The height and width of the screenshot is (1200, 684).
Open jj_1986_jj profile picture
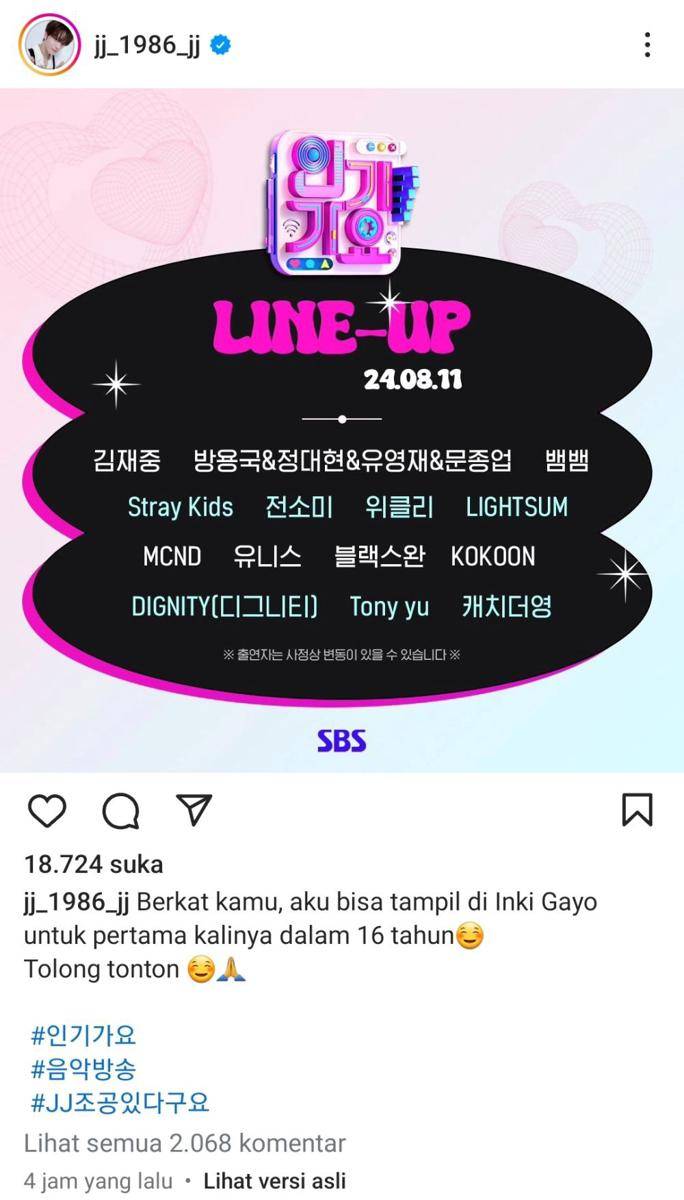[49, 45]
